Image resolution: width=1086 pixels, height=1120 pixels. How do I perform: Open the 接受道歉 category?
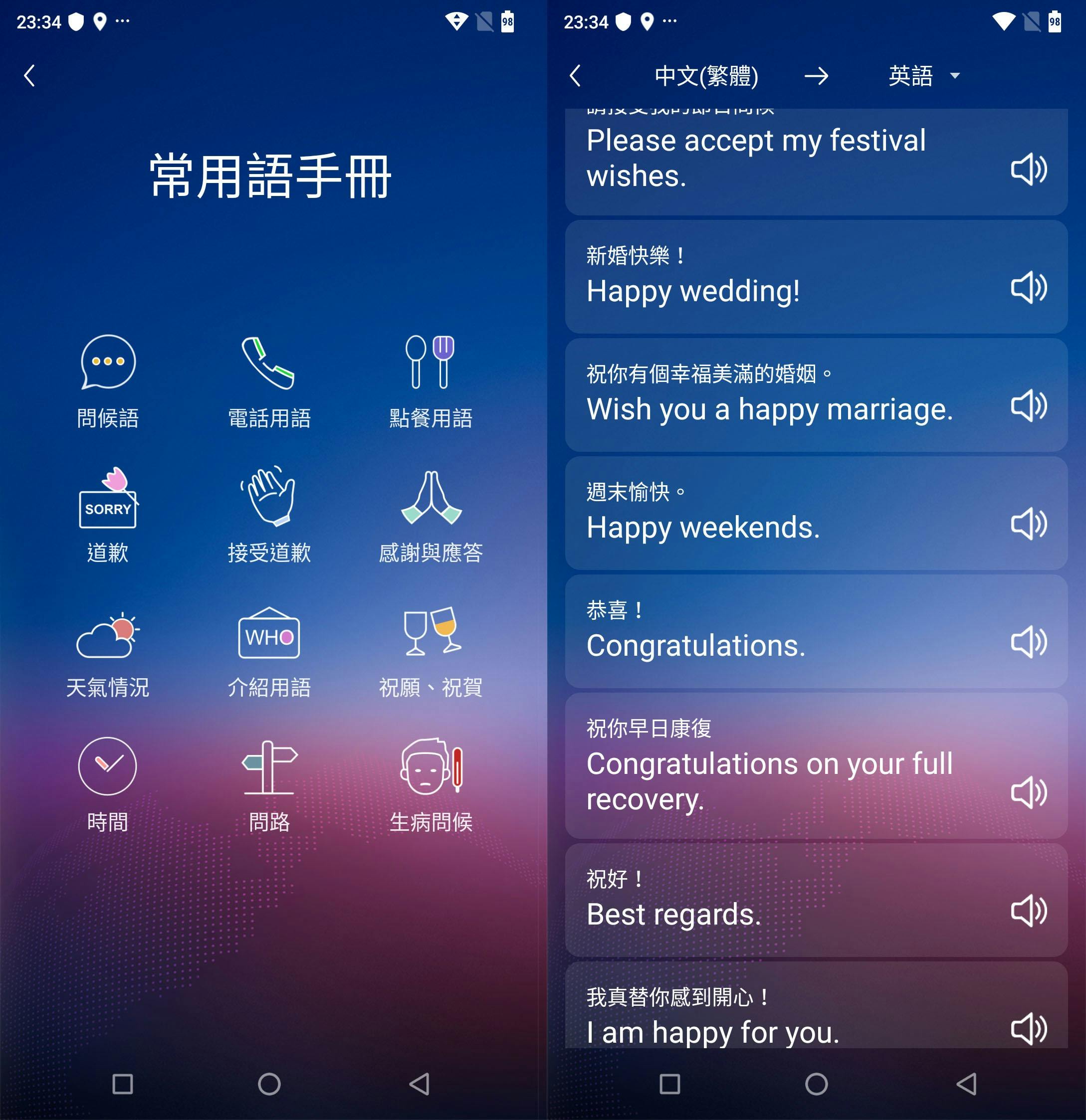click(x=269, y=515)
